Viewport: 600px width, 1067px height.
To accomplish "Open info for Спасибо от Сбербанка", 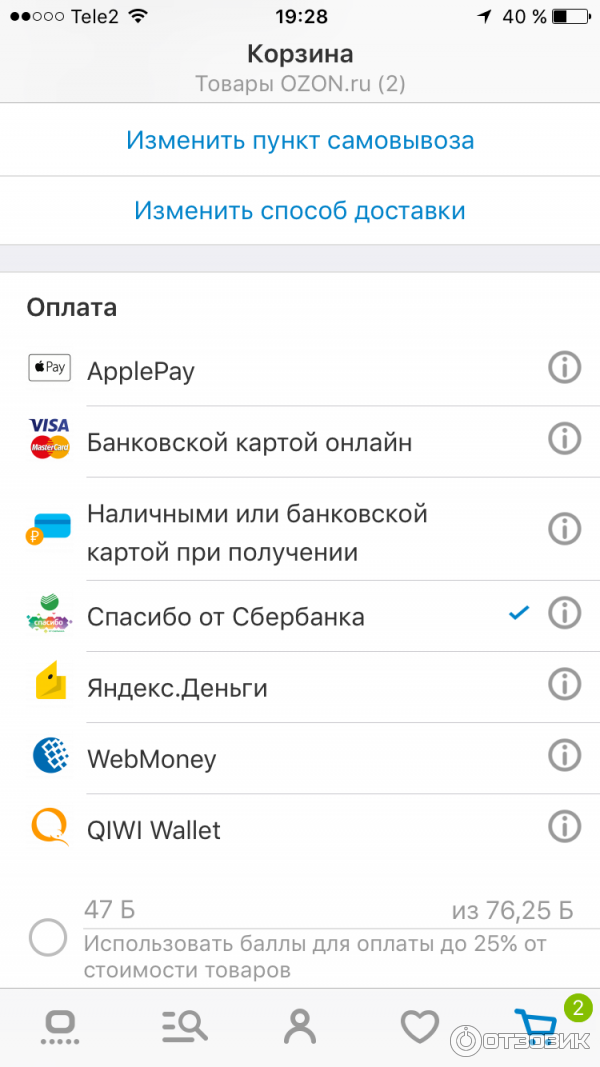I will (565, 613).
